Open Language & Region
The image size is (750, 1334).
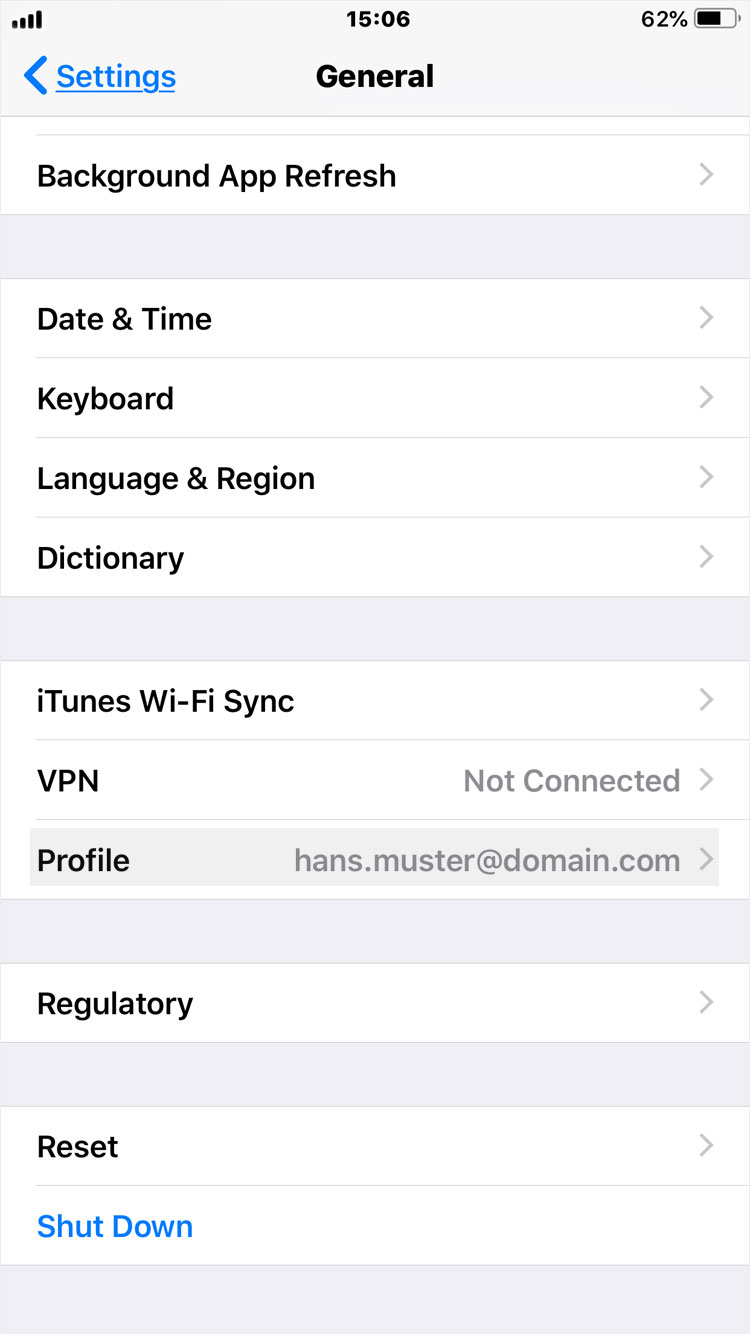375,478
